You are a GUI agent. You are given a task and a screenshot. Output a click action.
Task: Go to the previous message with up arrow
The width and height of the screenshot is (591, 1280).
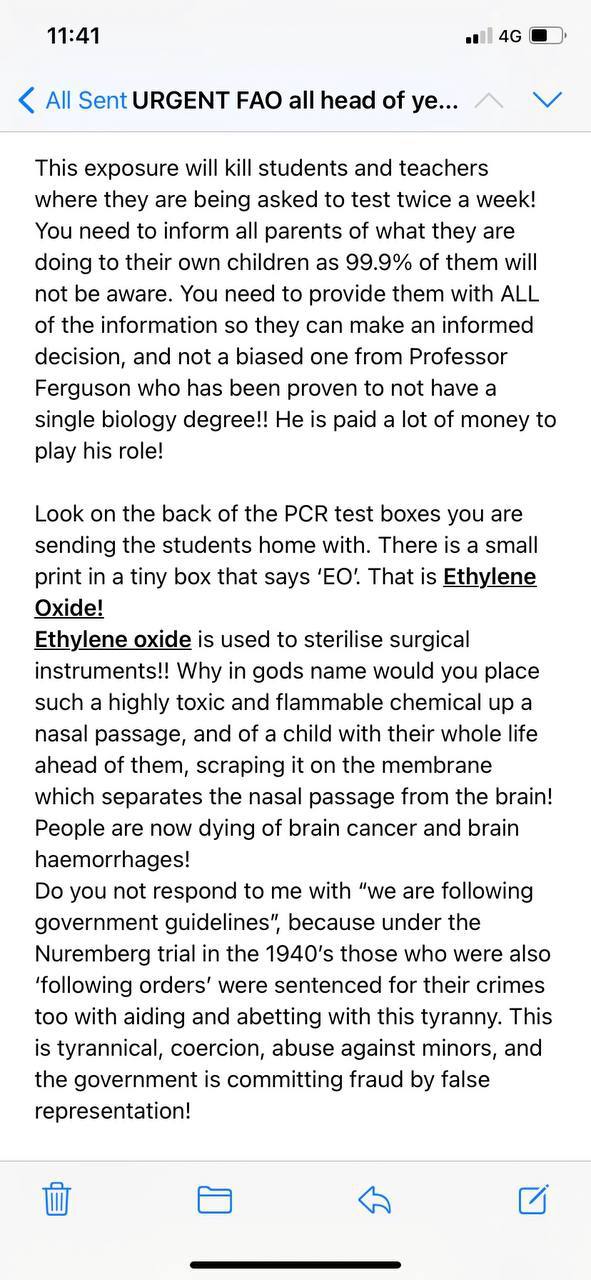[489, 100]
